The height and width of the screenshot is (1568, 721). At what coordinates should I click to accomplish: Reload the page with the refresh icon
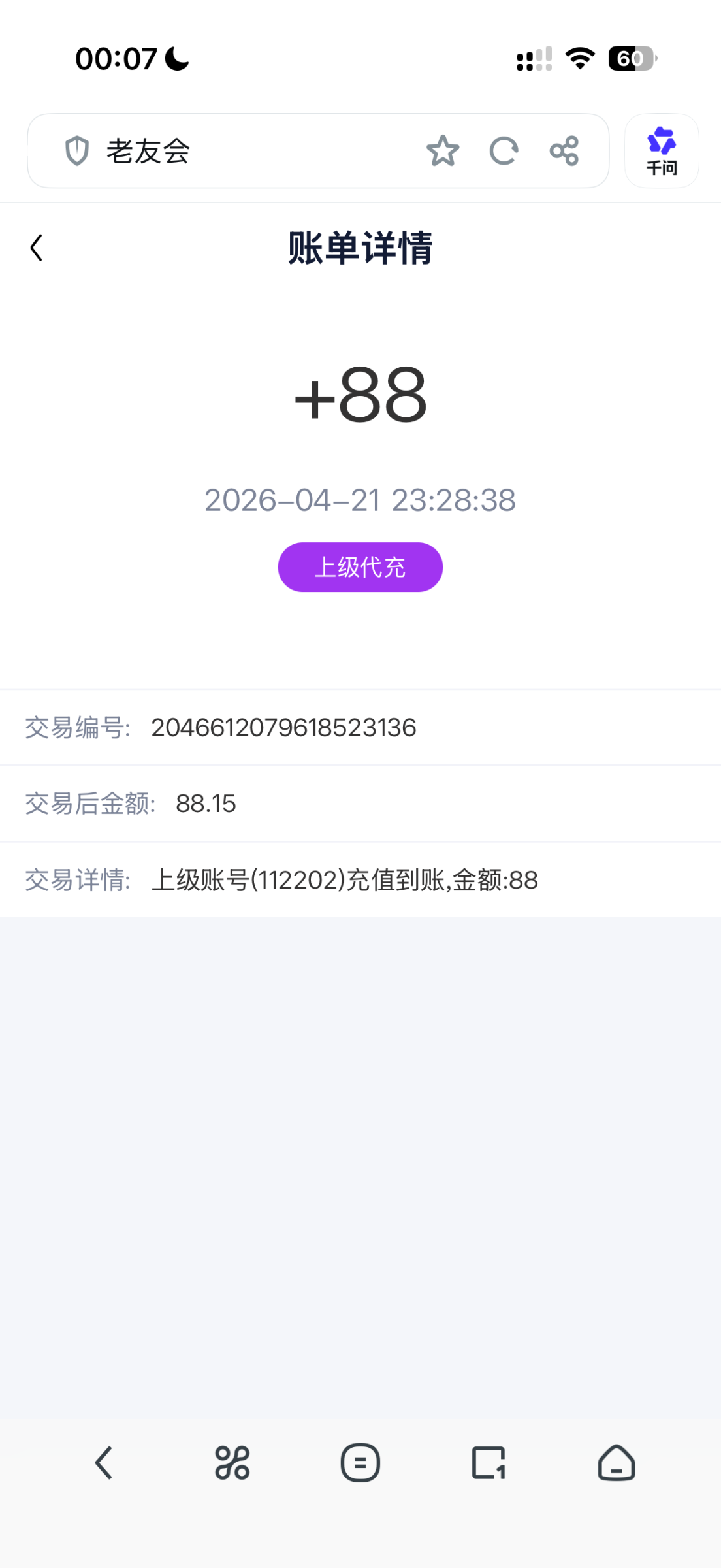504,151
